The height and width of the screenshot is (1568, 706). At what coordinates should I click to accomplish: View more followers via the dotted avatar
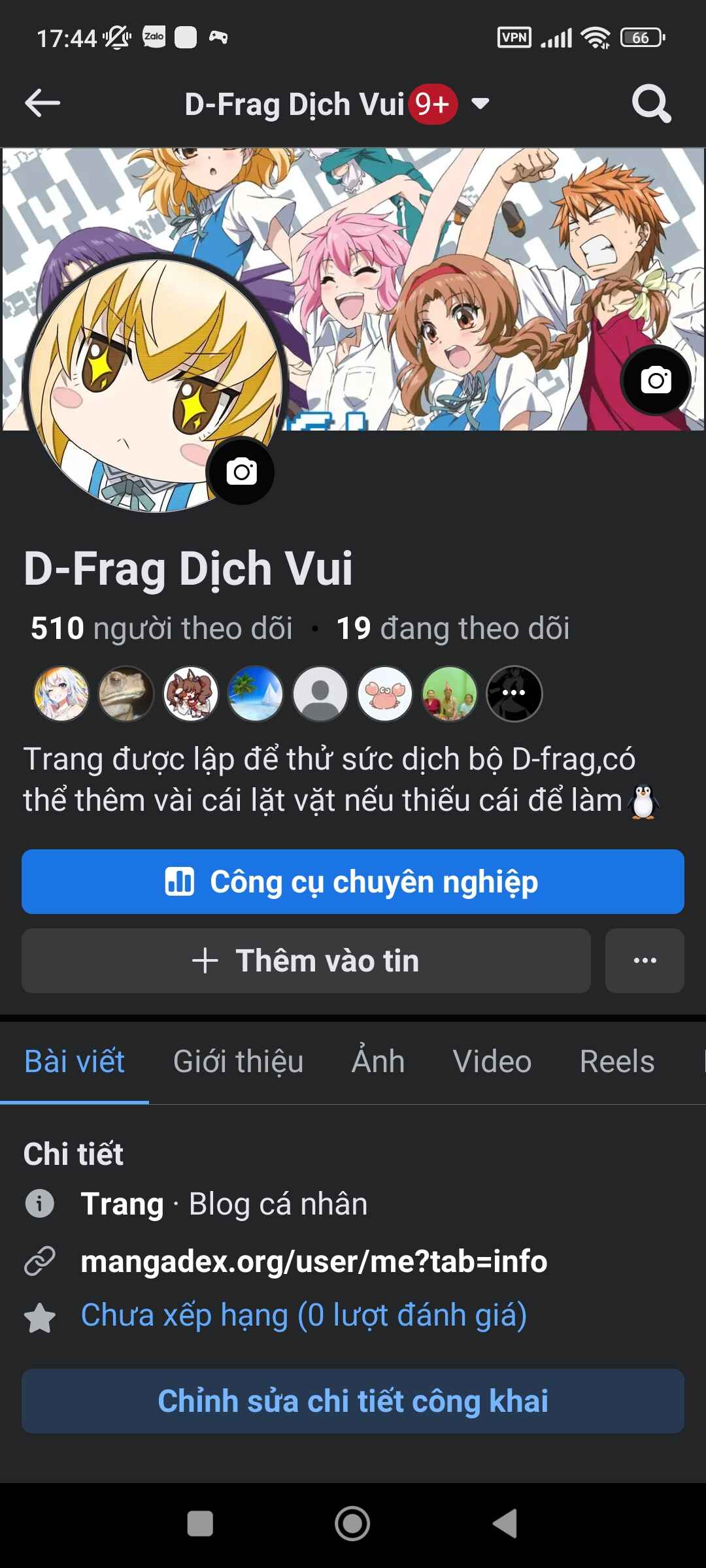point(514,693)
